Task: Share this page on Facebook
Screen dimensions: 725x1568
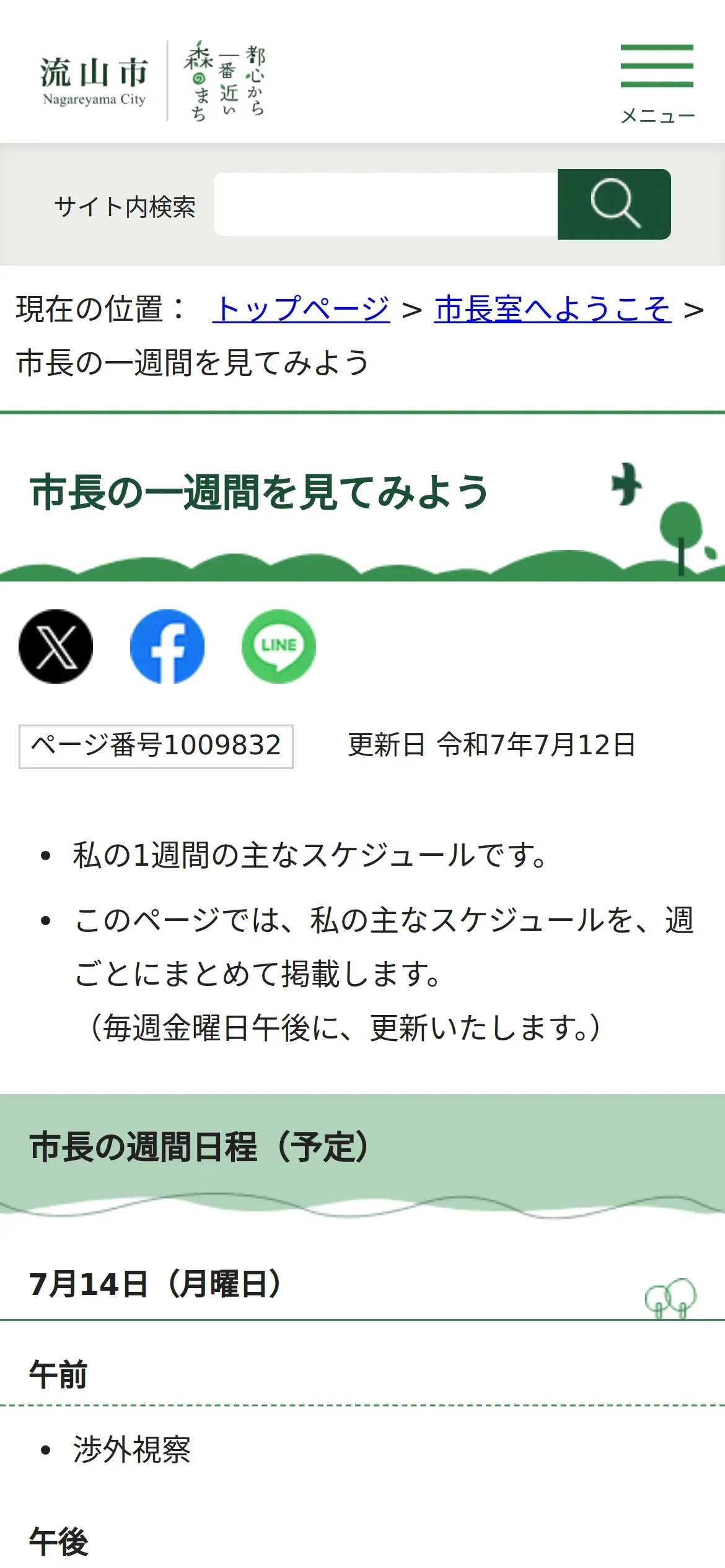Action: pos(167,647)
